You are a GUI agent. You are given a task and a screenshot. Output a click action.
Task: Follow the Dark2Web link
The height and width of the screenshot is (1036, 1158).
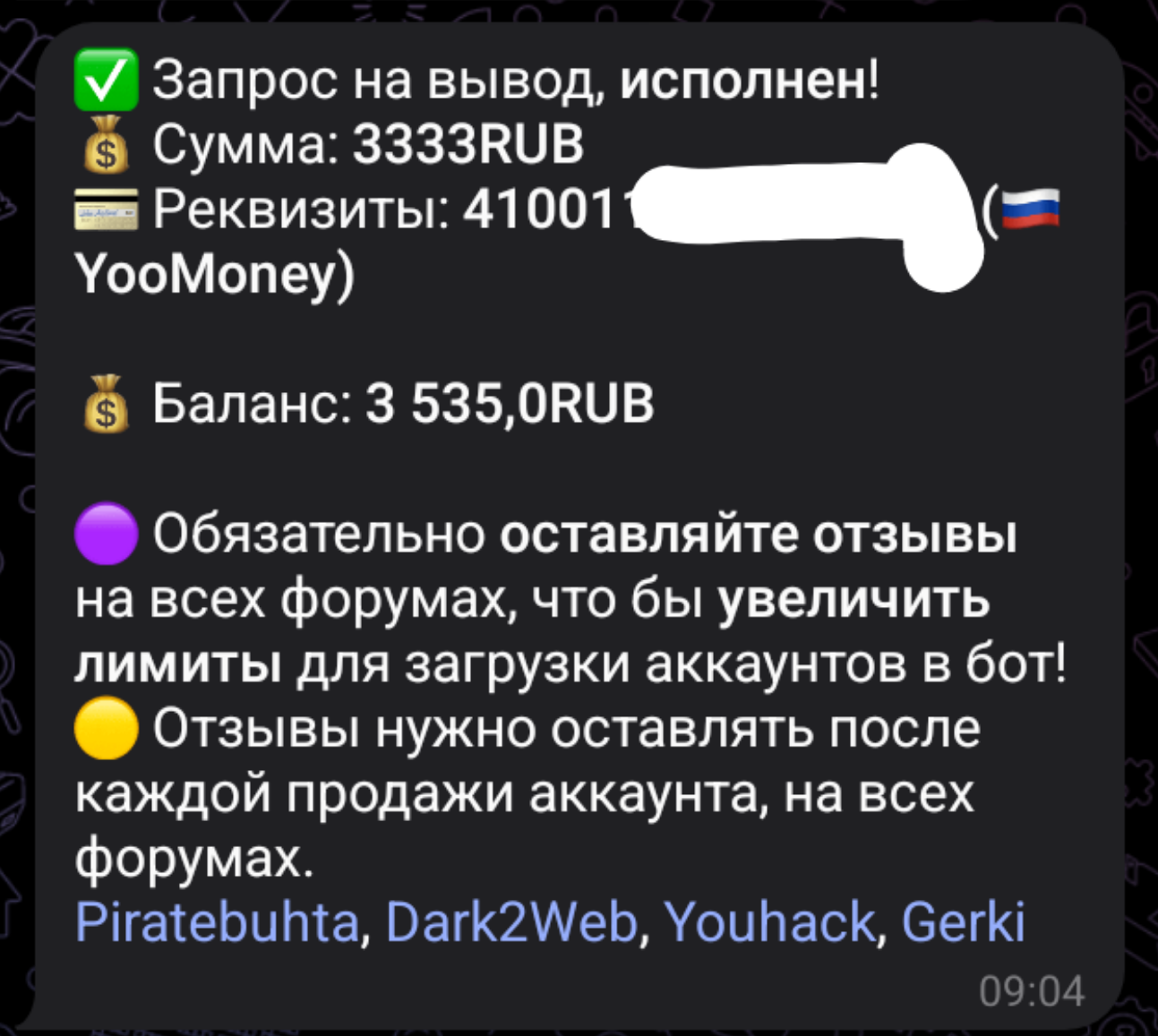click(x=511, y=921)
